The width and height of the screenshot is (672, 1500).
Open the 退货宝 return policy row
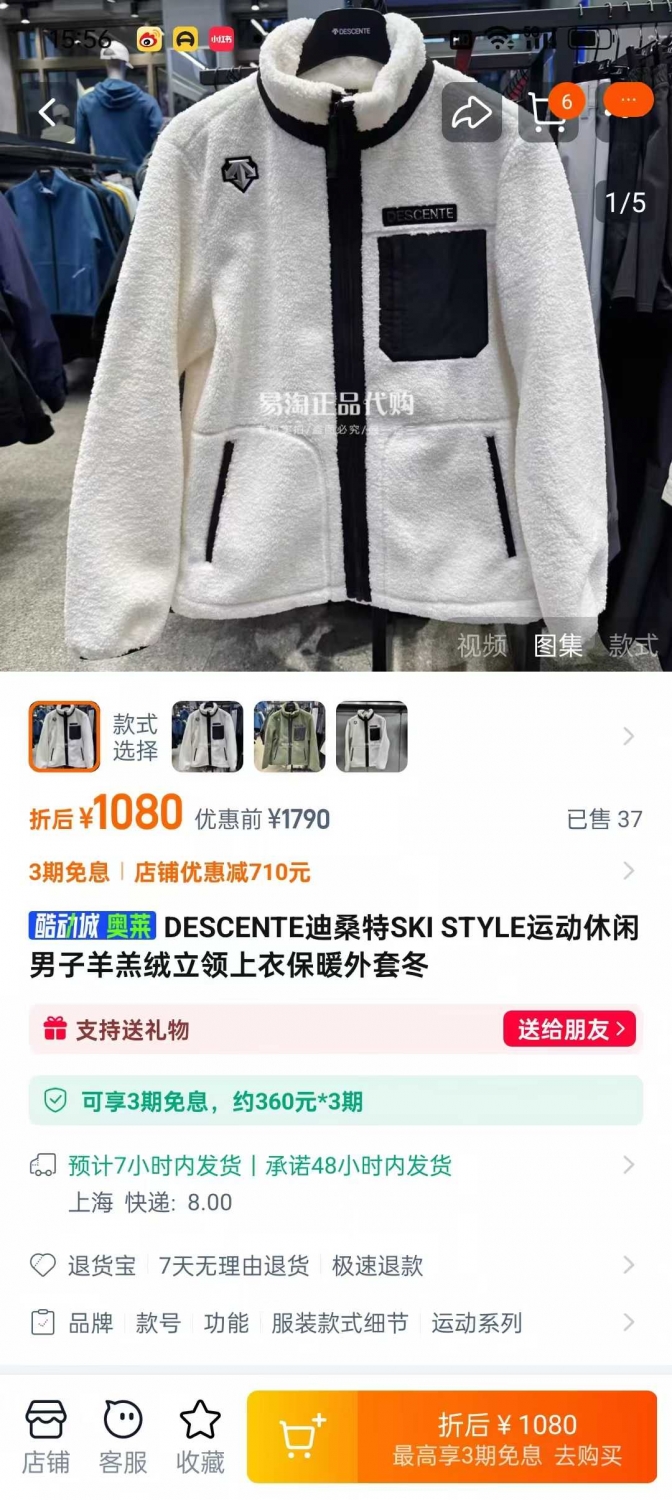[x=336, y=1265]
